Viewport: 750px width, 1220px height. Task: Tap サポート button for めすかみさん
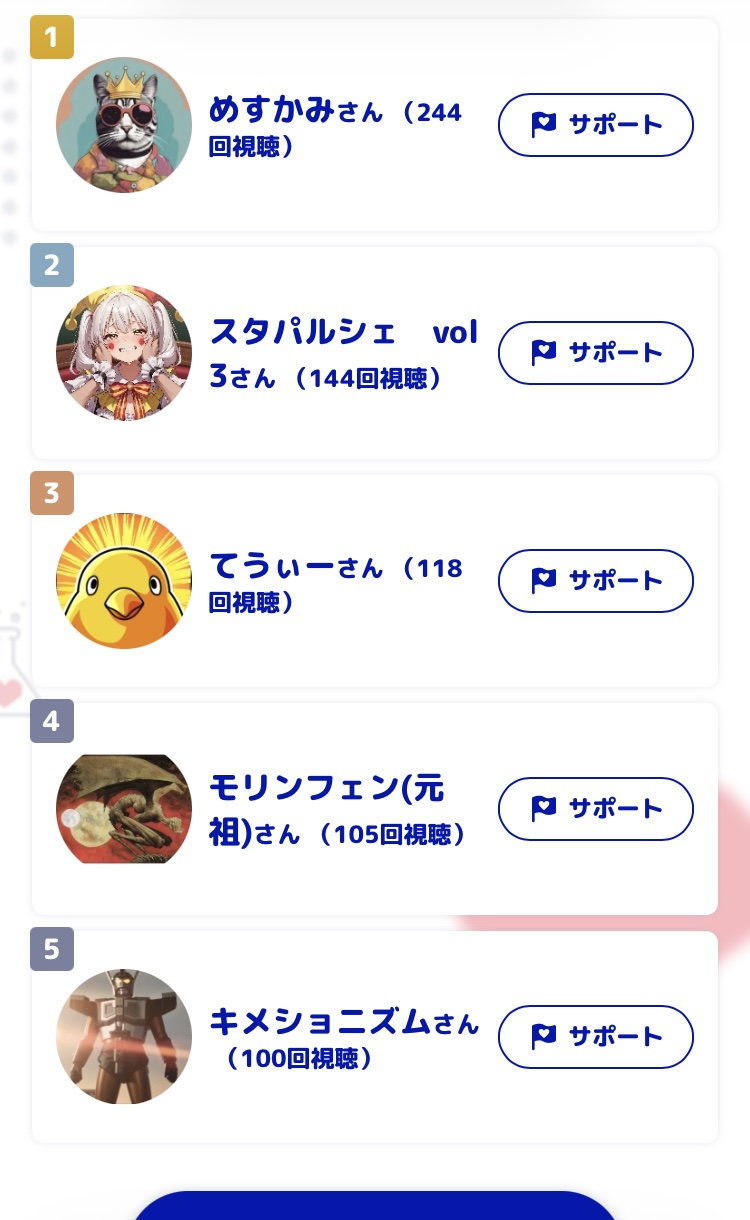596,125
